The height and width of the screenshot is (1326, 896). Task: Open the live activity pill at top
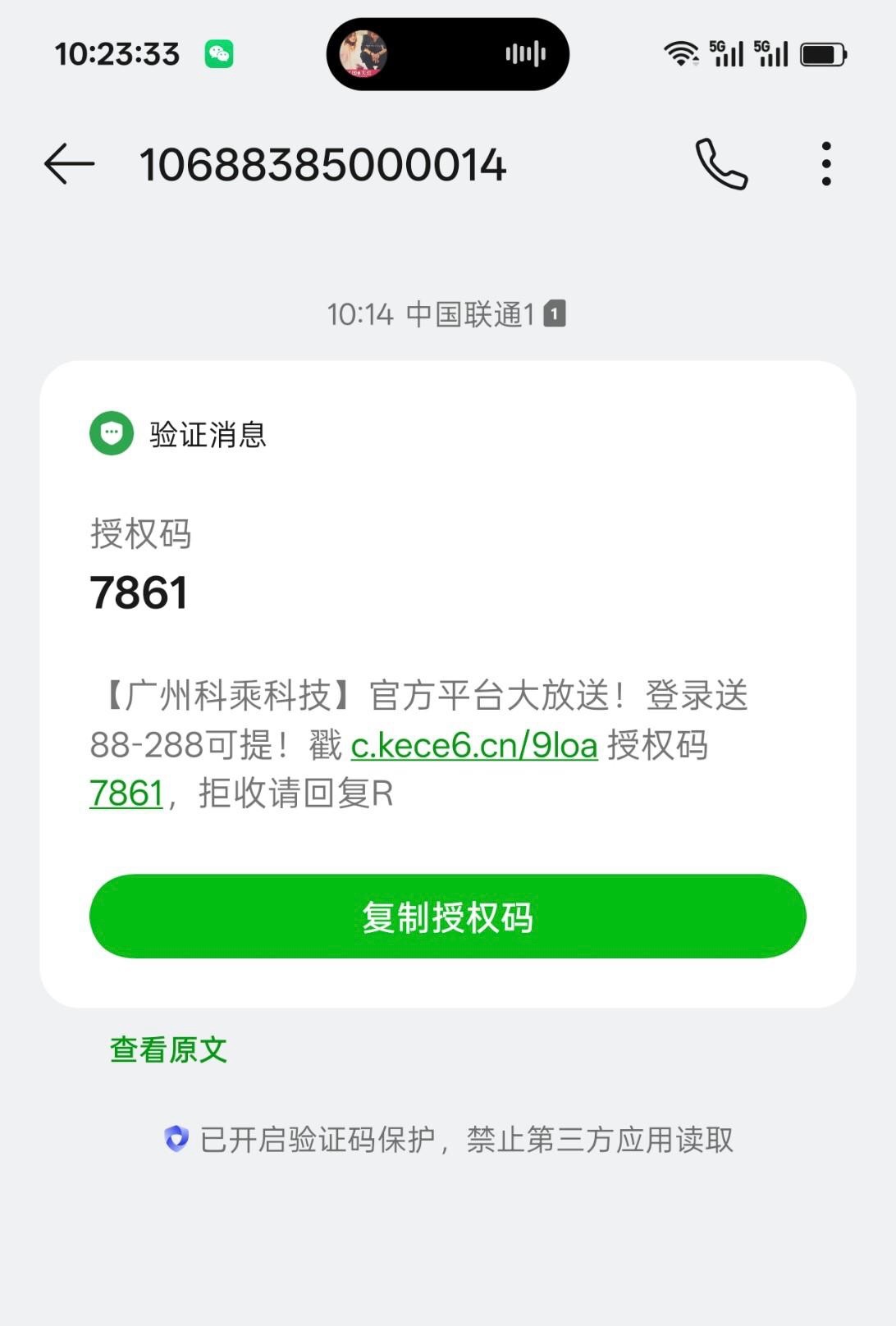tap(447, 54)
